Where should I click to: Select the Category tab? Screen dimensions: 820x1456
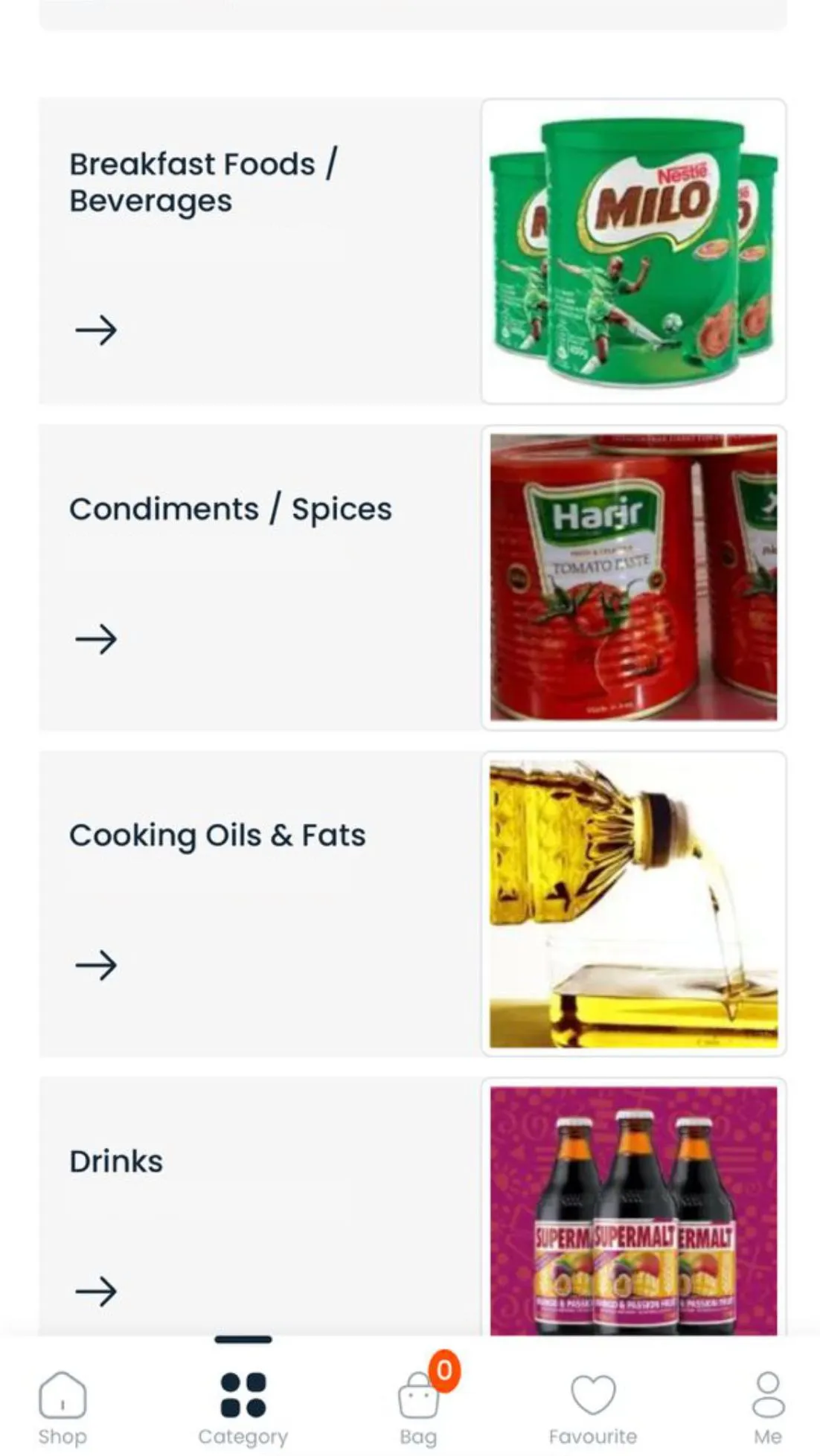243,1407
